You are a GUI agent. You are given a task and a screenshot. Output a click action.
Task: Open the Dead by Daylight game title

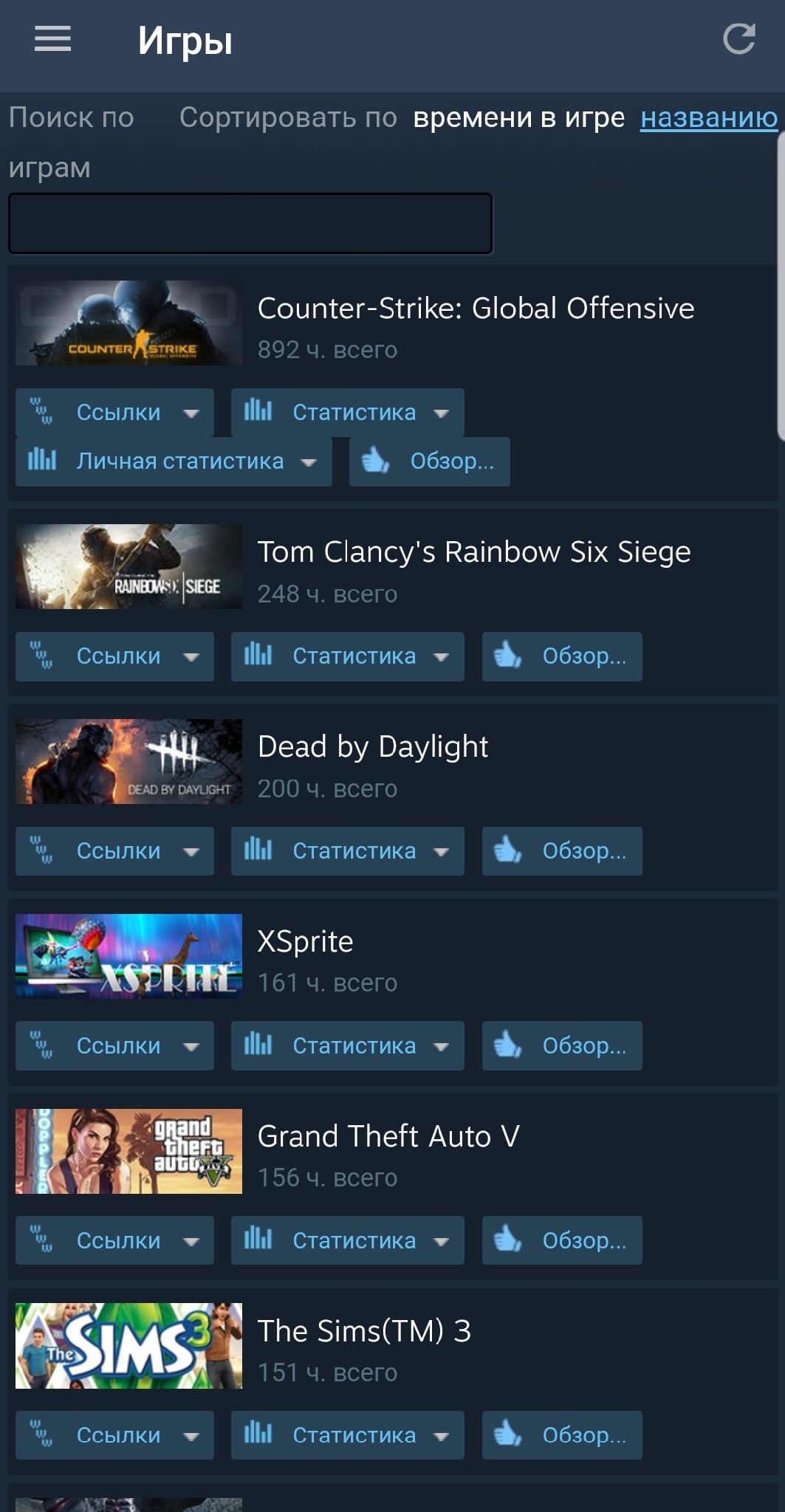pos(373,746)
